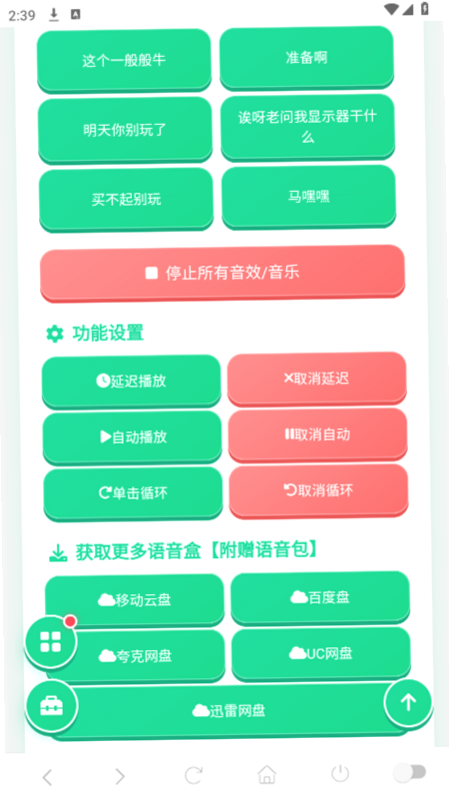Play the 准备啊 sound clip
The image size is (449, 800).
[x=307, y=57]
